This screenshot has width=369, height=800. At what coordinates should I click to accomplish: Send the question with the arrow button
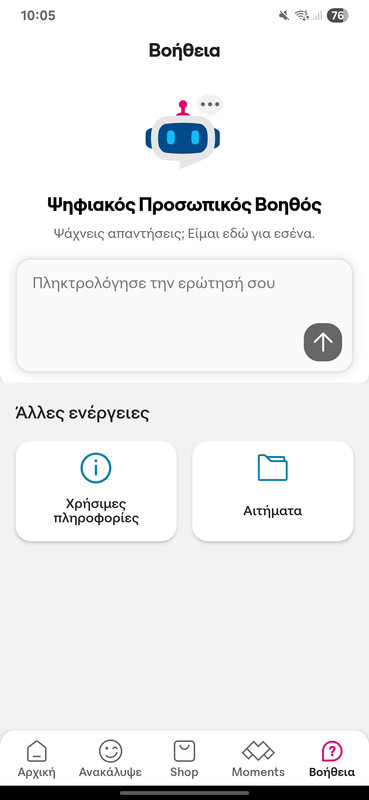(x=323, y=342)
